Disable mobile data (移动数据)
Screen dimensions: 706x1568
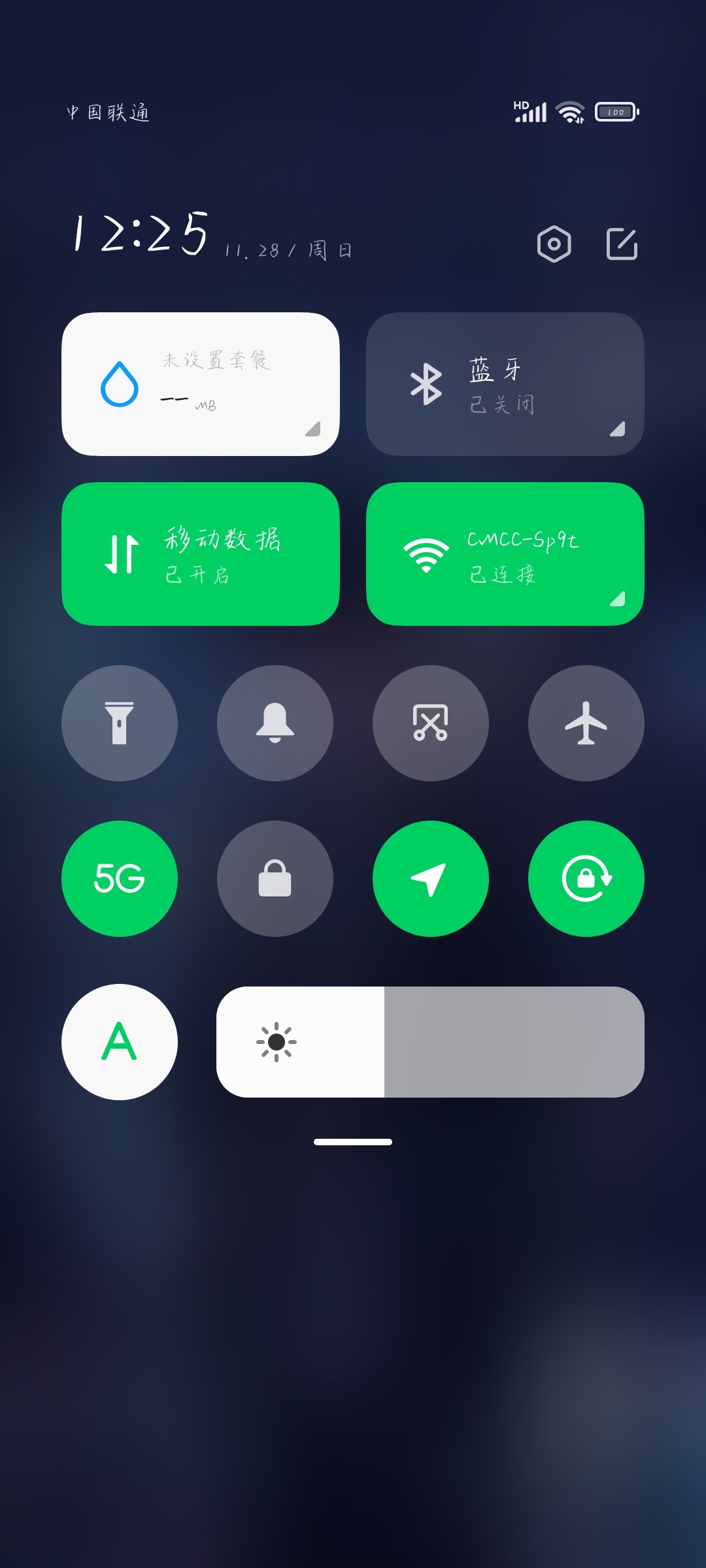pyautogui.click(x=200, y=554)
